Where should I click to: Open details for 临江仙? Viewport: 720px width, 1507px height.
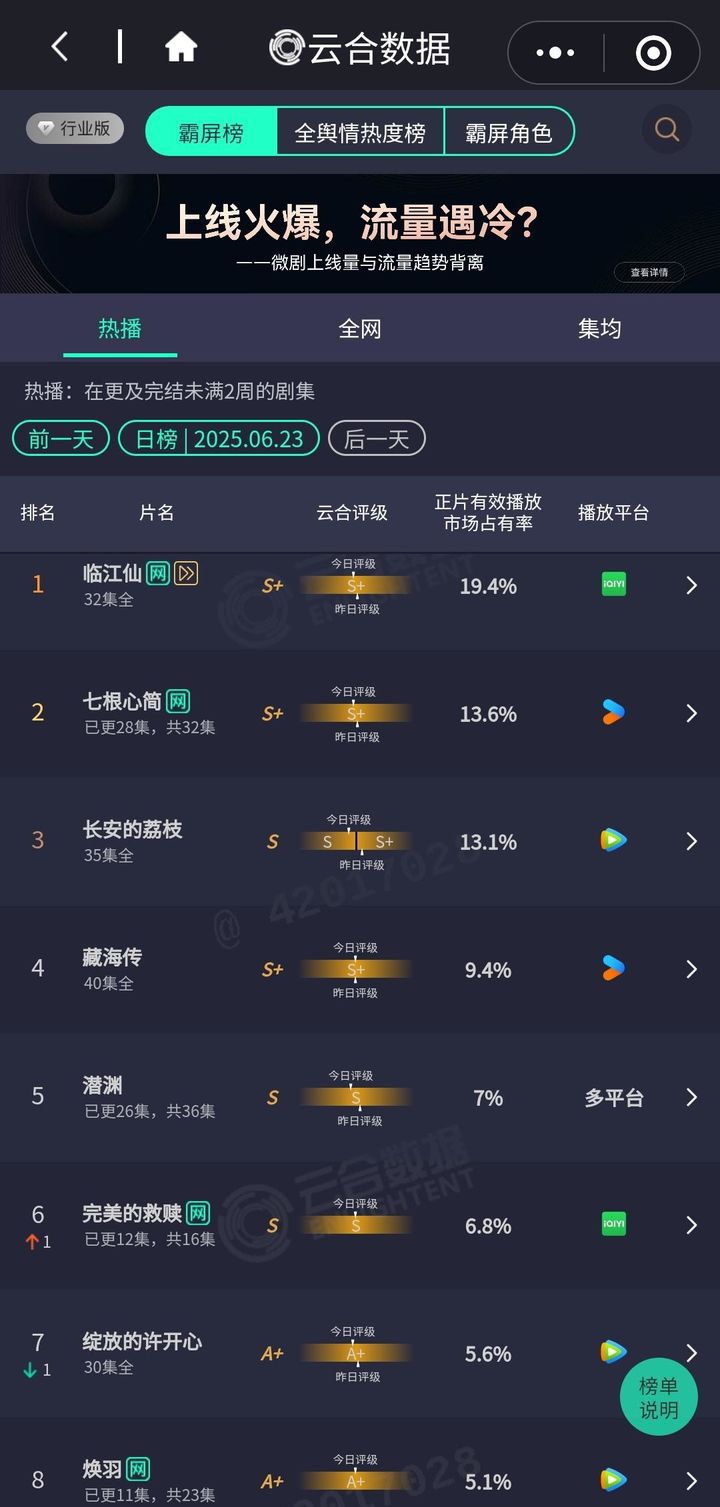pyautogui.click(x=360, y=586)
